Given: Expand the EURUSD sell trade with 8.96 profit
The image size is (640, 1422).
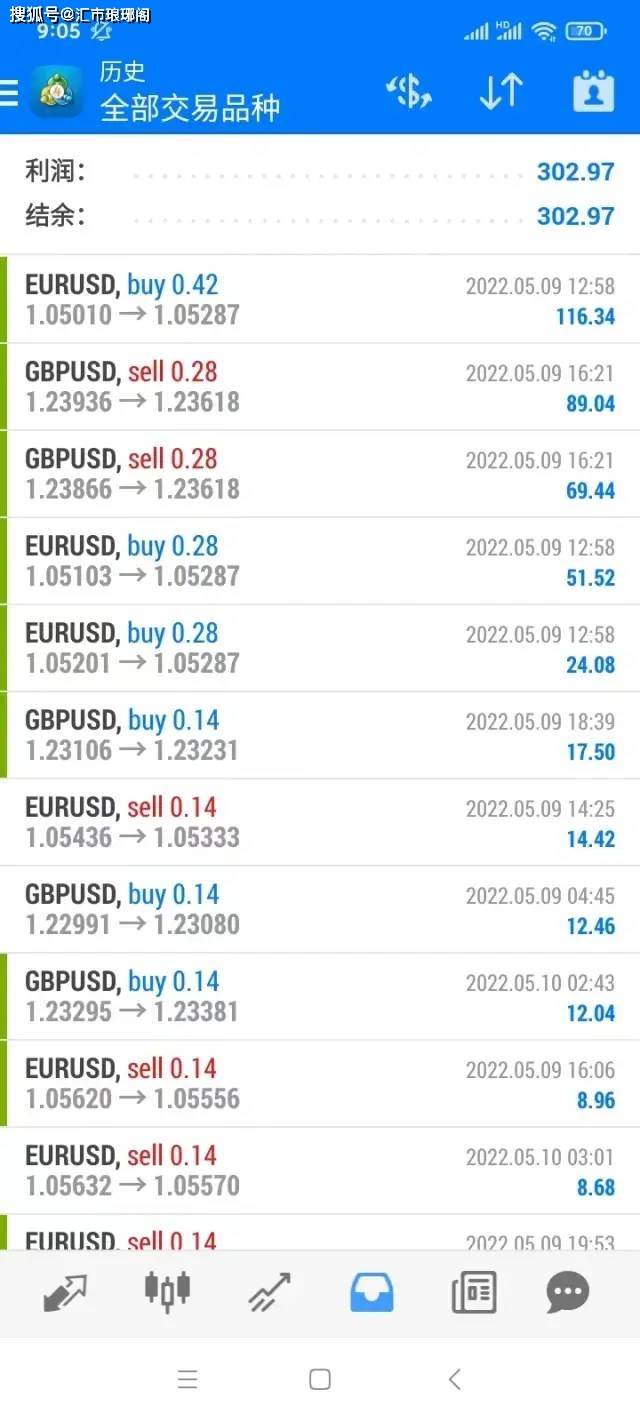Looking at the screenshot, I should pyautogui.click(x=320, y=1083).
